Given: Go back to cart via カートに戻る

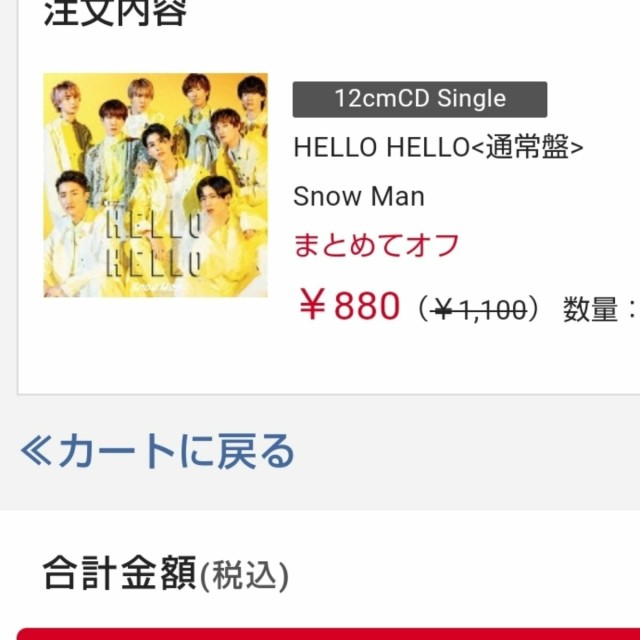Looking at the screenshot, I should click(x=157, y=452).
